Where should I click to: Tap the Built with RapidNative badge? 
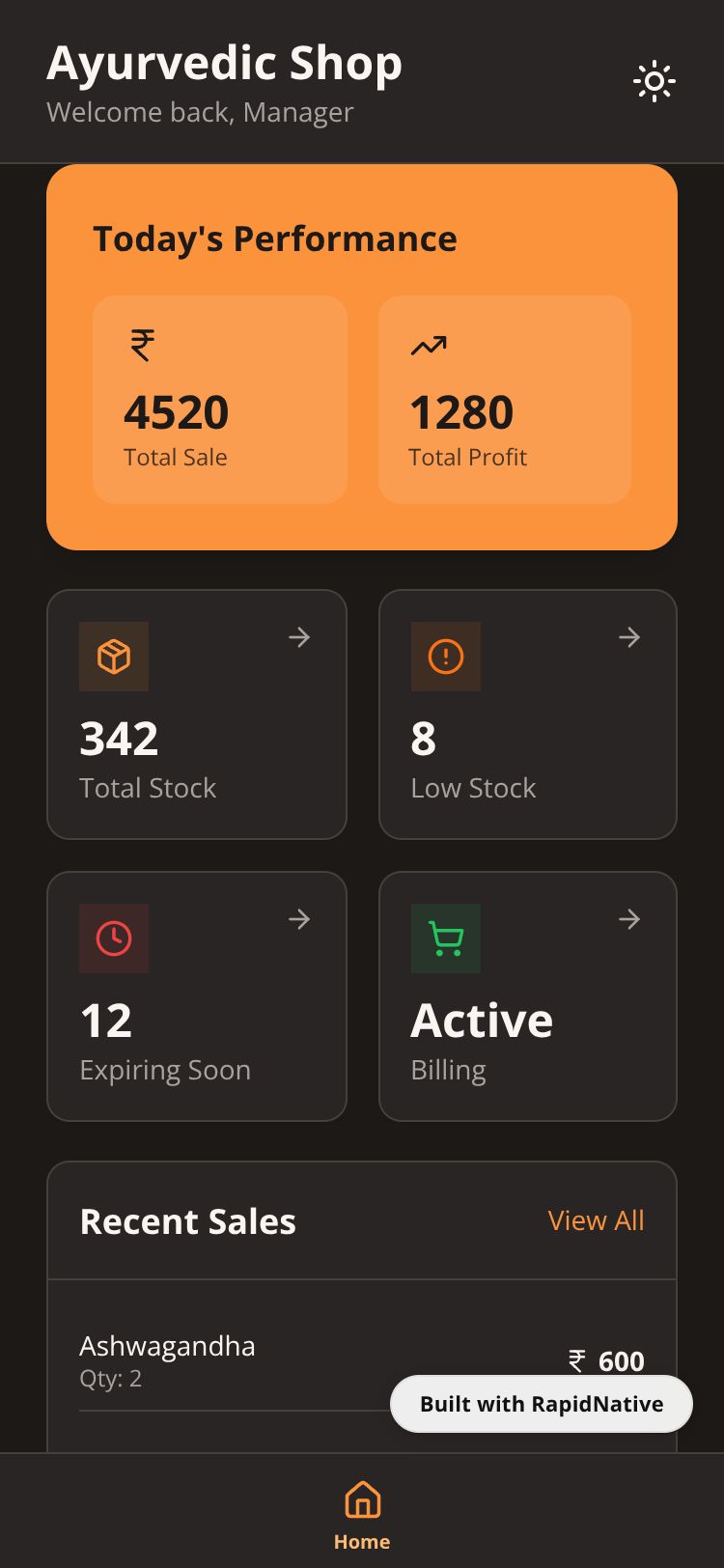pos(542,1404)
